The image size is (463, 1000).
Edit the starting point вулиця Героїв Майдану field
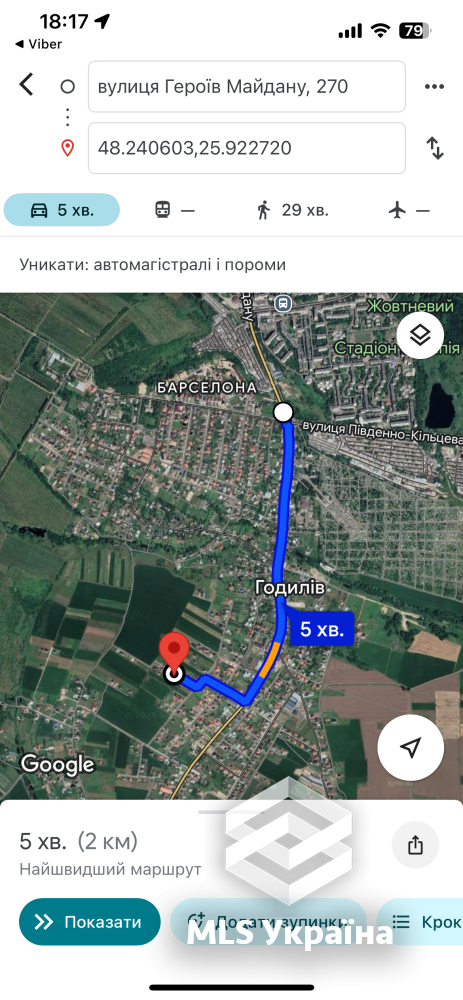(247, 87)
